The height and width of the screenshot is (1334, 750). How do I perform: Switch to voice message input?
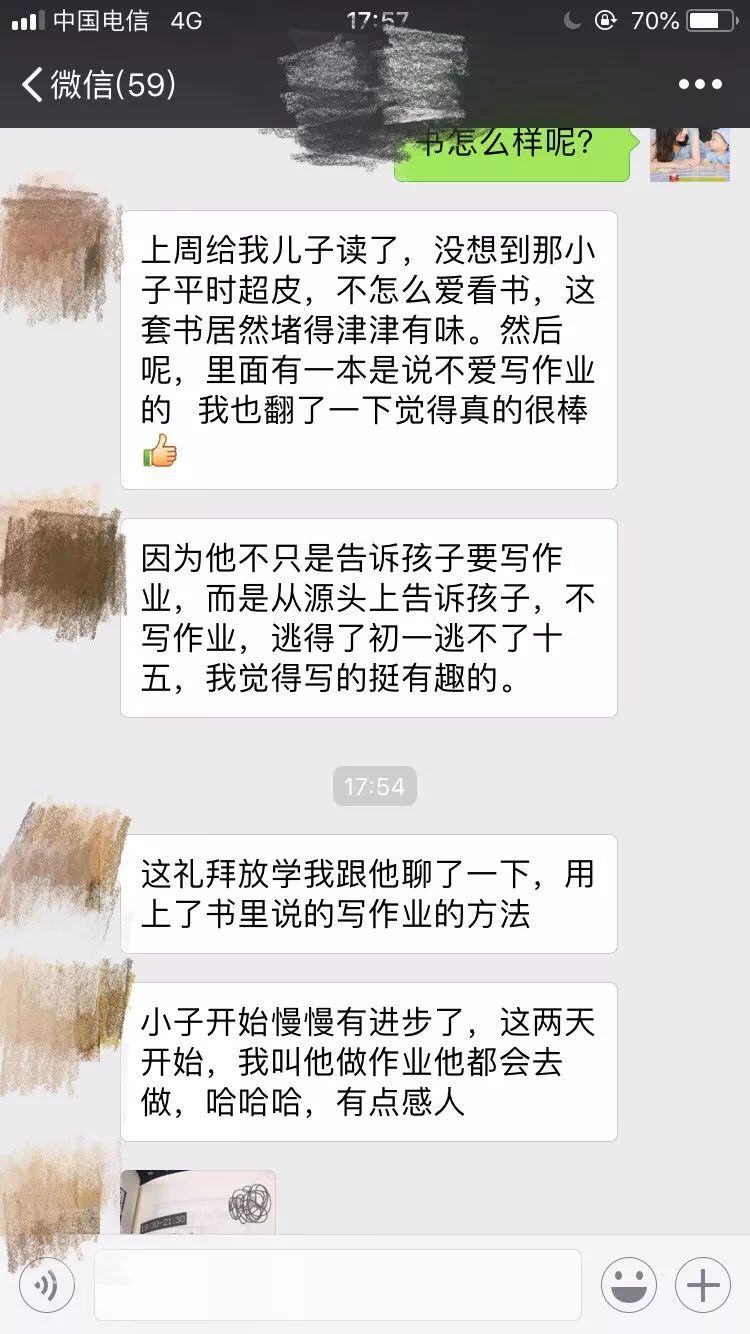coord(47,1285)
